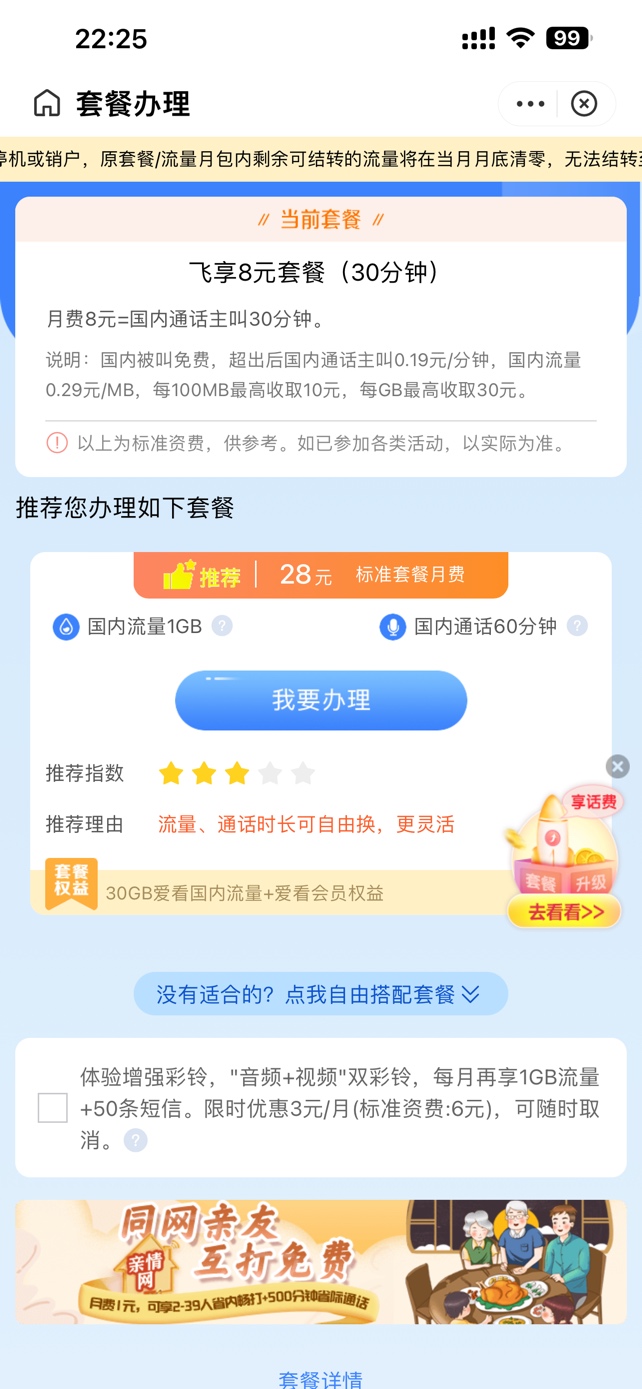Open help icon next to 国内流量1GB
Screen dimensions: 642x1389
[222, 626]
